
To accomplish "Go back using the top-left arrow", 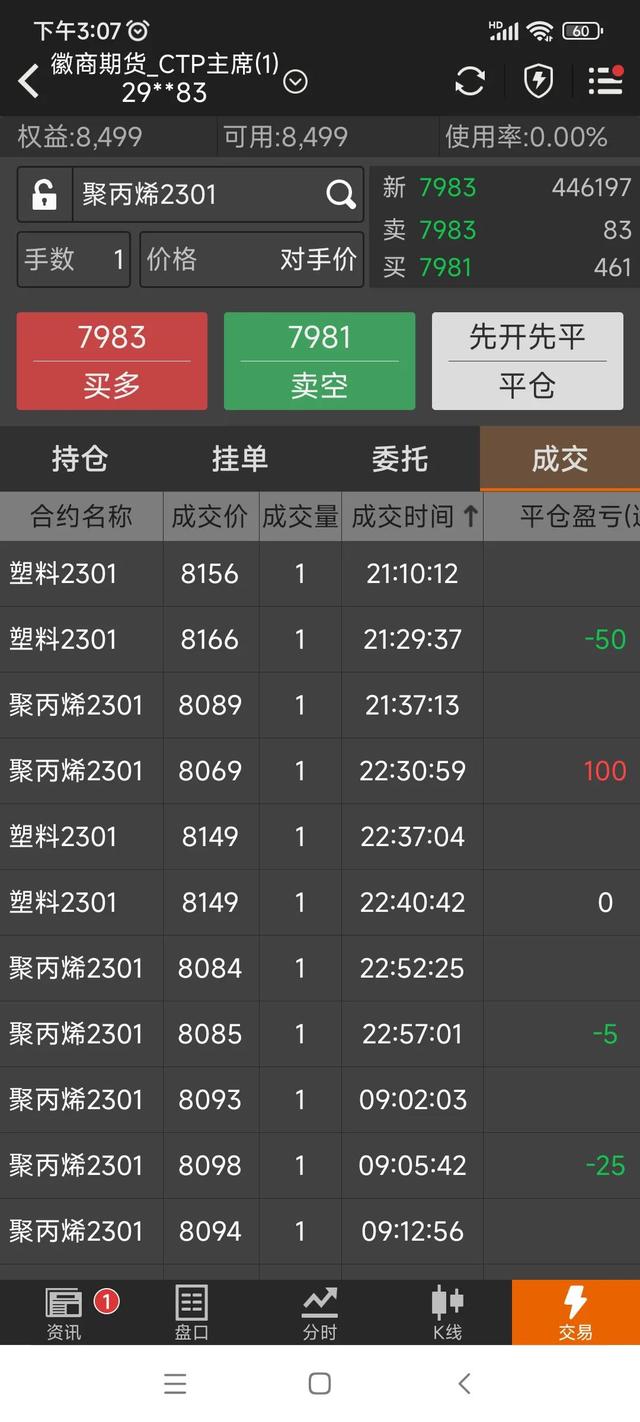I will 29,81.
